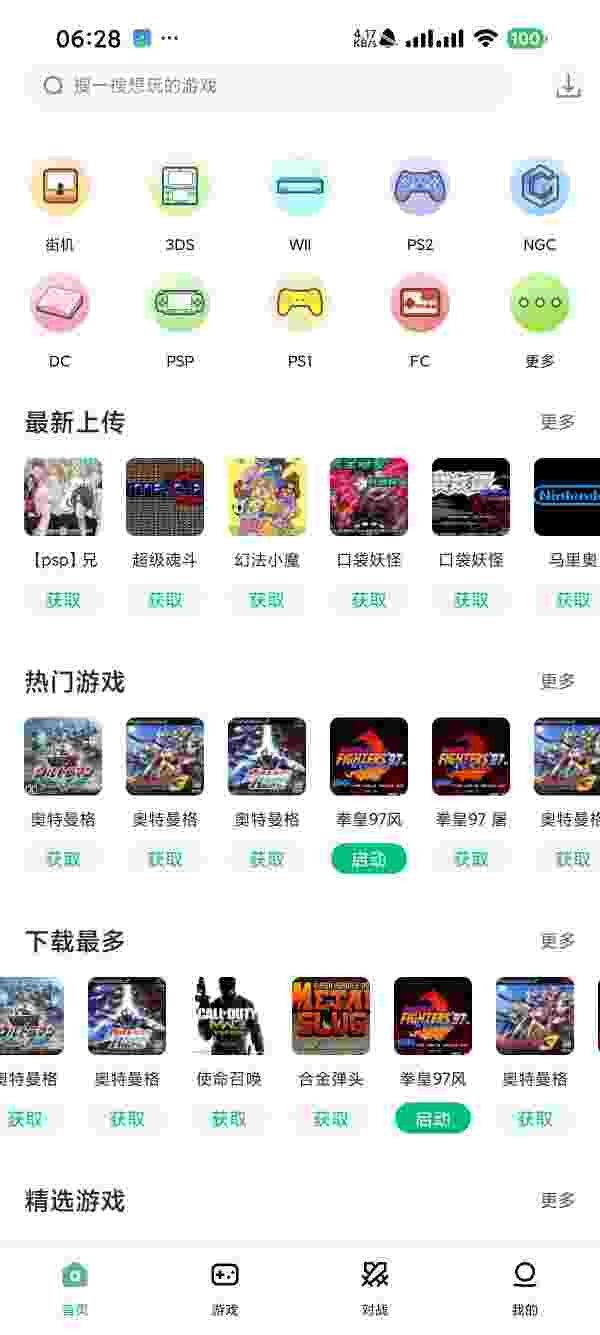Open the game search box
The image size is (600, 1335).
[268, 86]
